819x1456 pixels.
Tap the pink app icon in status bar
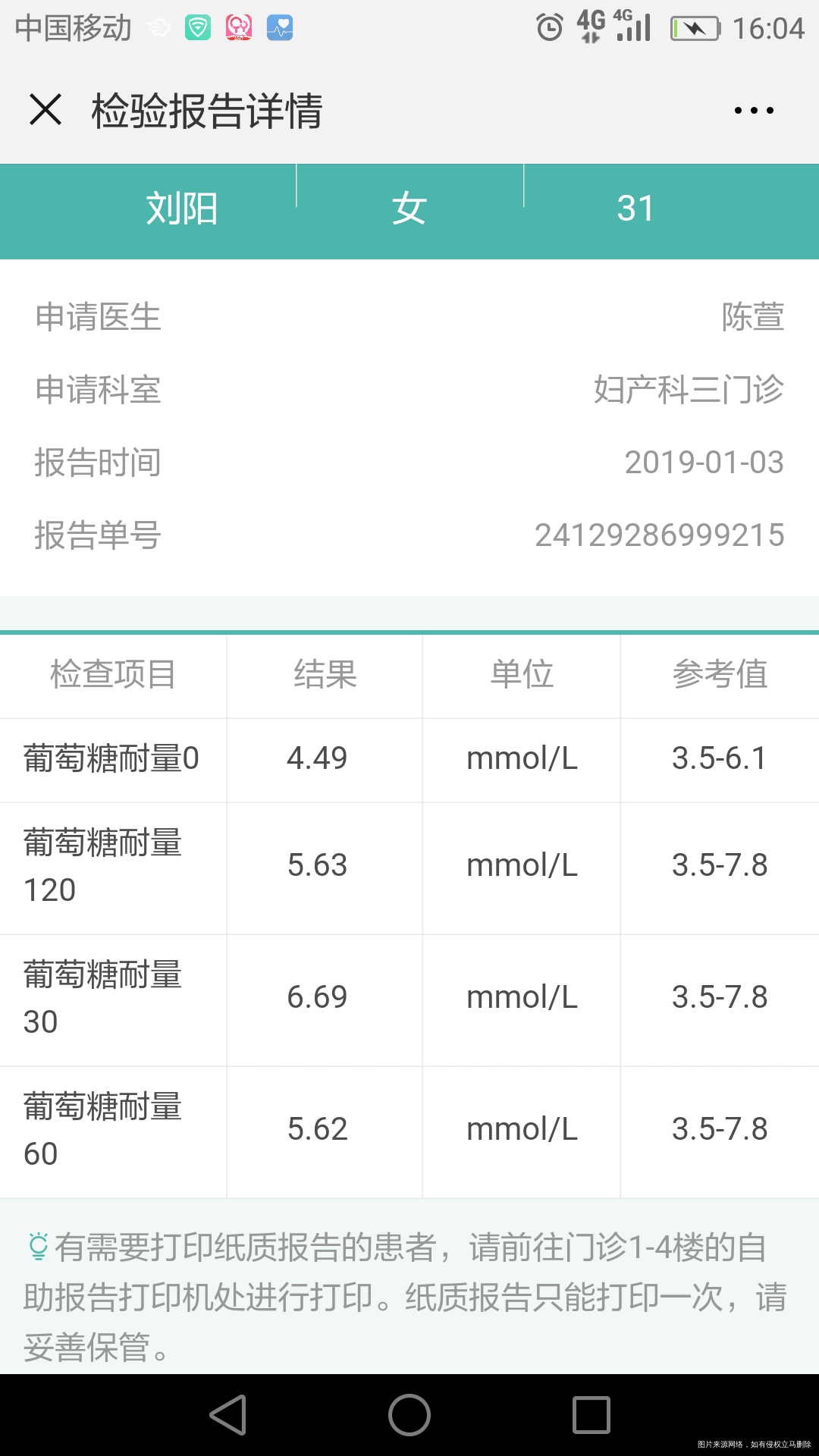coord(239,27)
